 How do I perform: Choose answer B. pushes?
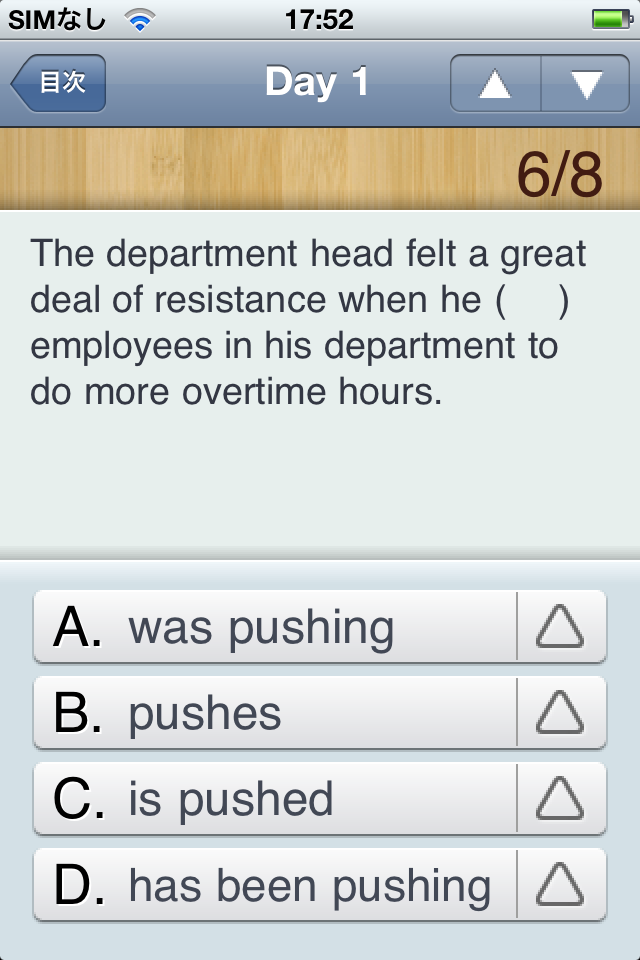point(275,713)
